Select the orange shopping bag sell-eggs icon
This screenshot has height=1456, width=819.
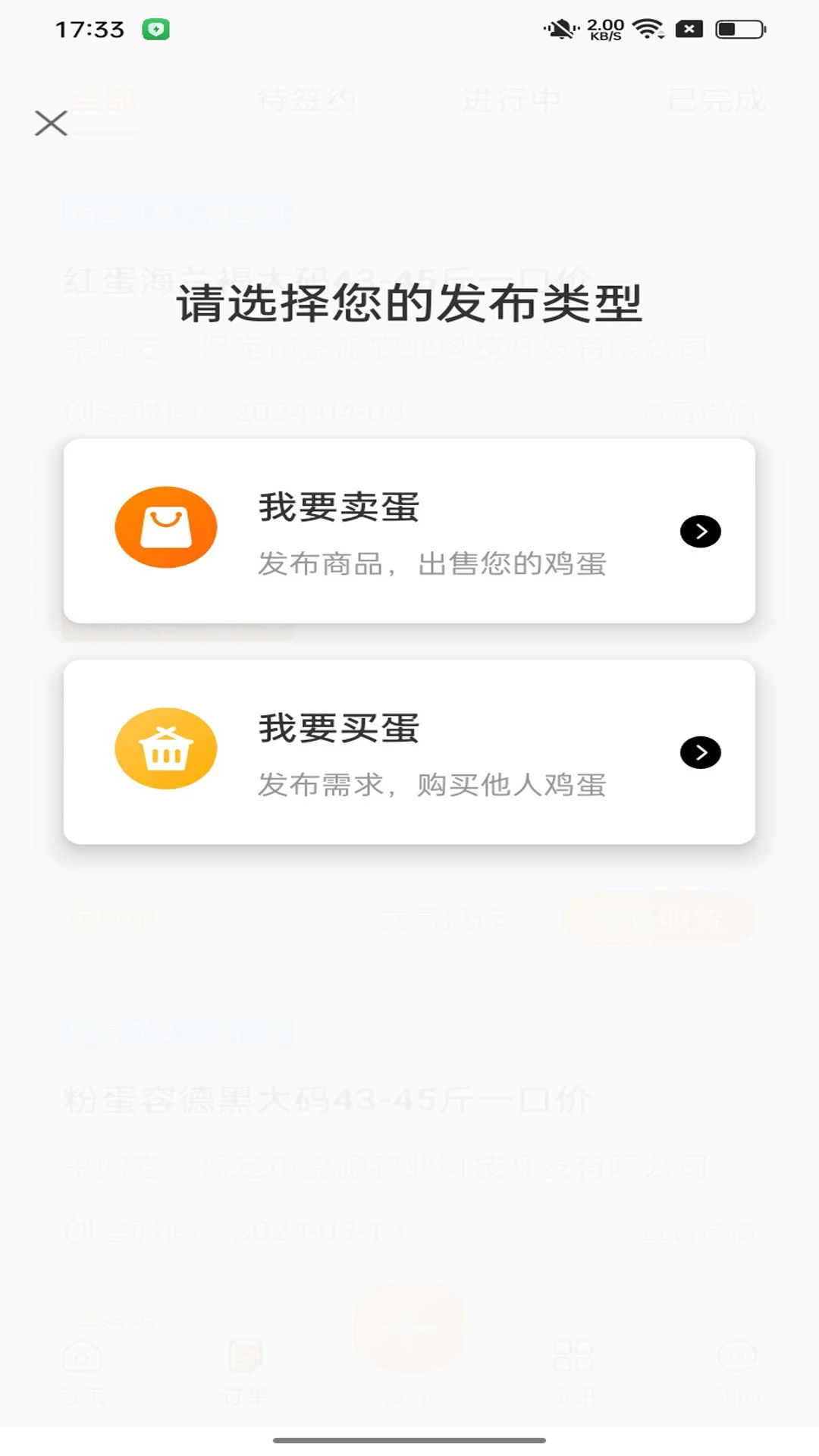point(166,526)
